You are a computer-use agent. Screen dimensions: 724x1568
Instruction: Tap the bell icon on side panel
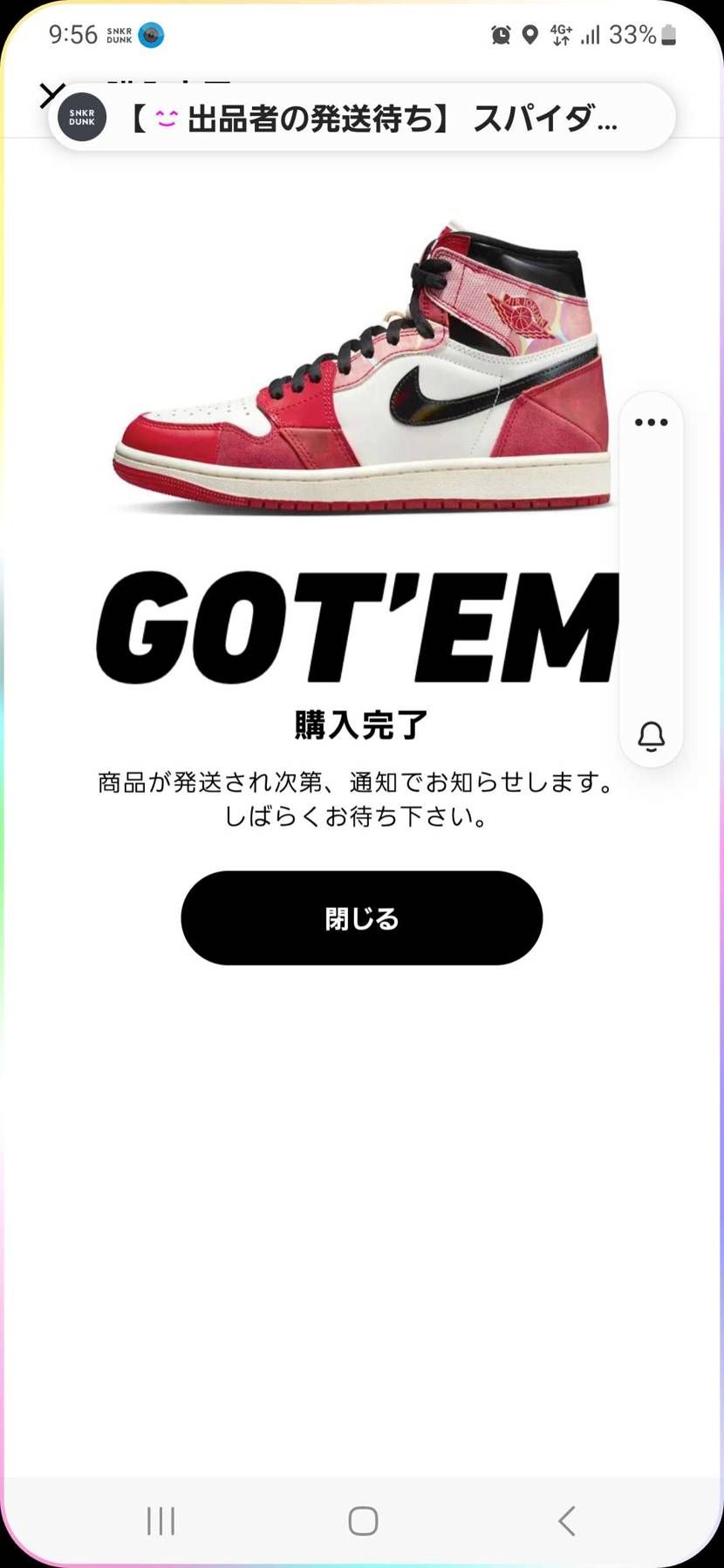[x=651, y=737]
